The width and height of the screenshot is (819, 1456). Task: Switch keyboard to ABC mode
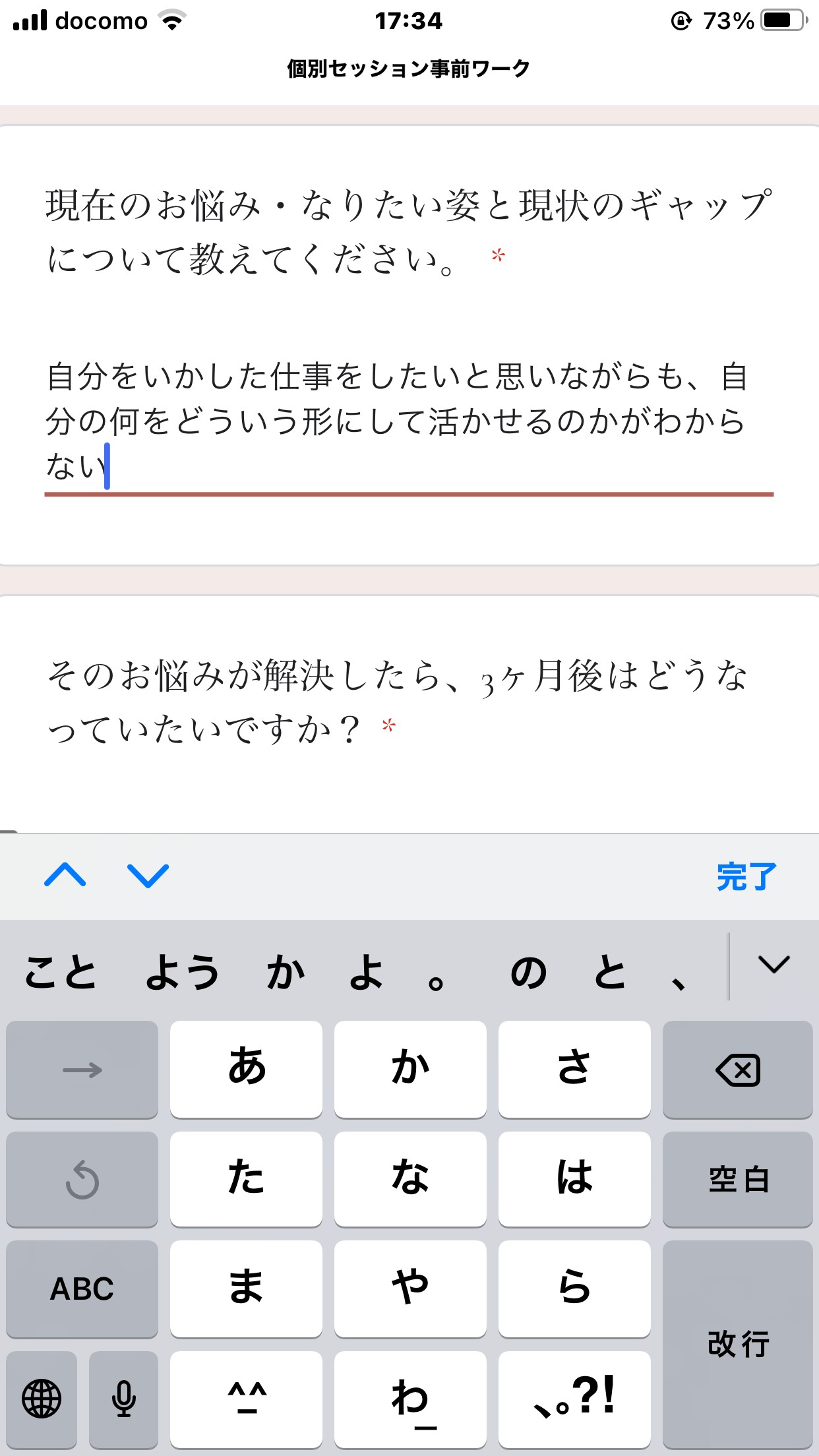[x=82, y=1289]
